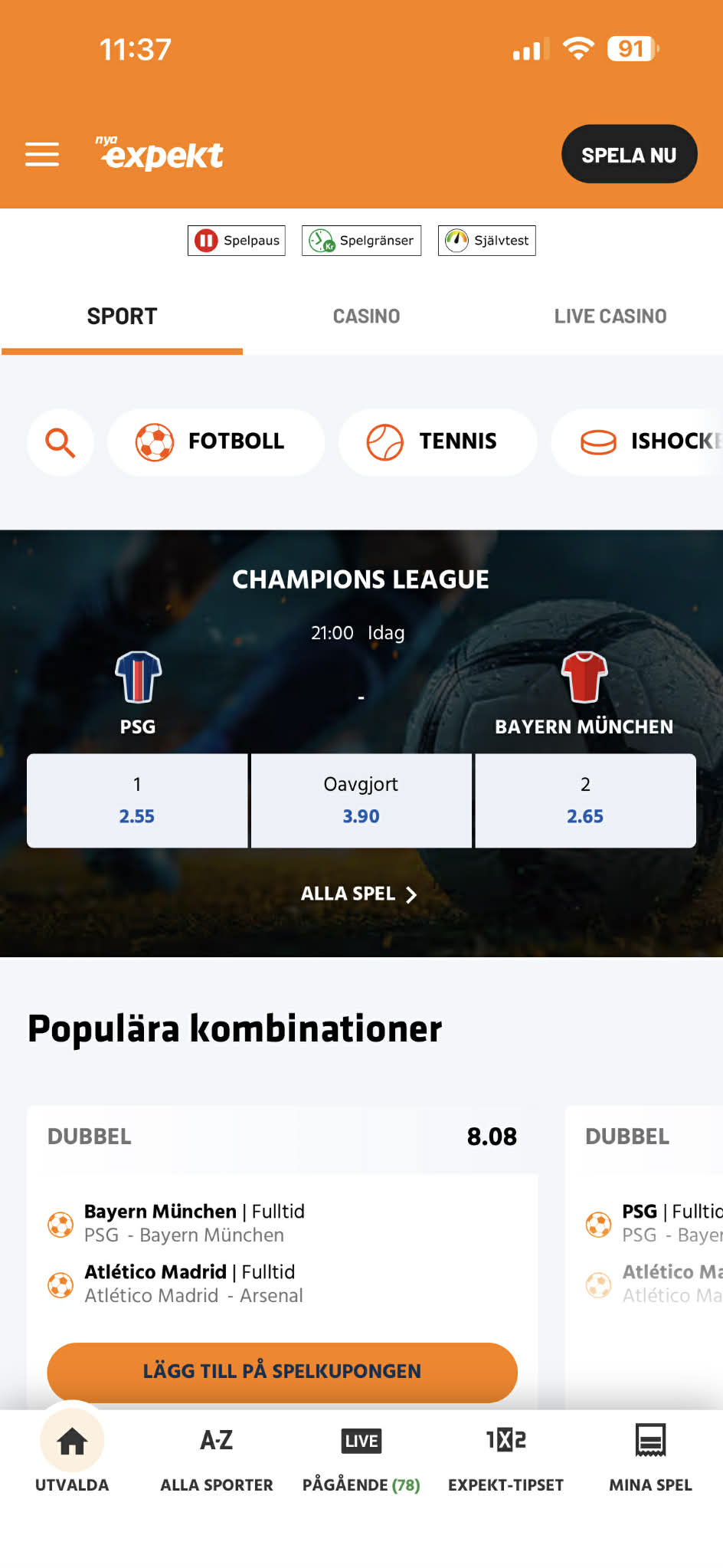Image resolution: width=723 pixels, height=1568 pixels.
Task: Open the Spelpaus link
Action: tap(237, 241)
